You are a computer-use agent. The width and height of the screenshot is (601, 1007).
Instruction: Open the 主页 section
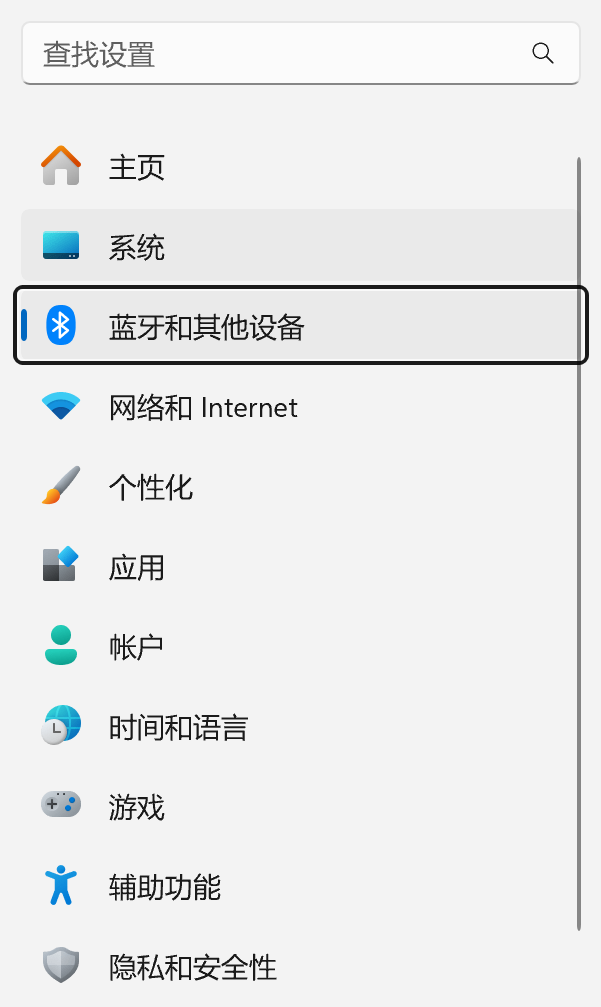299,167
